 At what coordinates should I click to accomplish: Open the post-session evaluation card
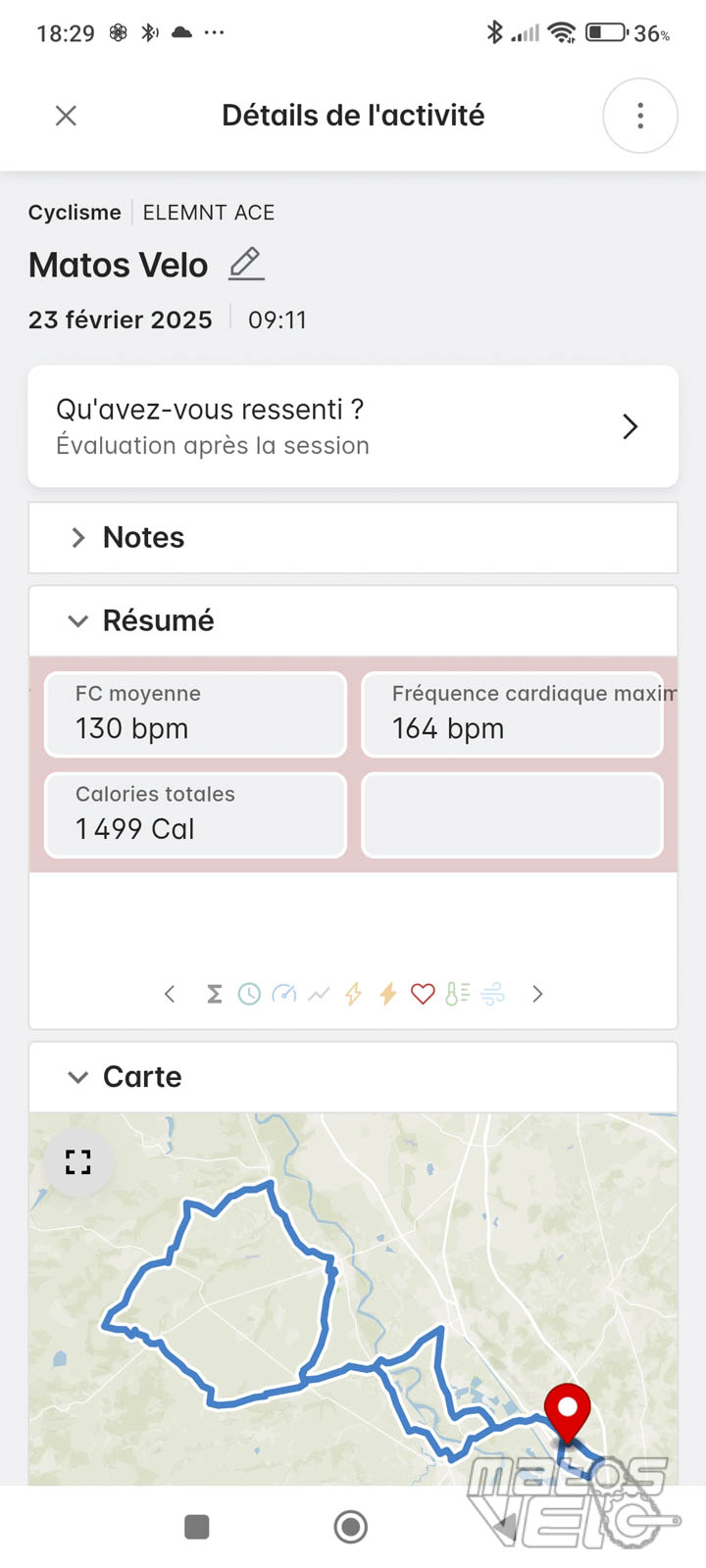pyautogui.click(x=353, y=426)
